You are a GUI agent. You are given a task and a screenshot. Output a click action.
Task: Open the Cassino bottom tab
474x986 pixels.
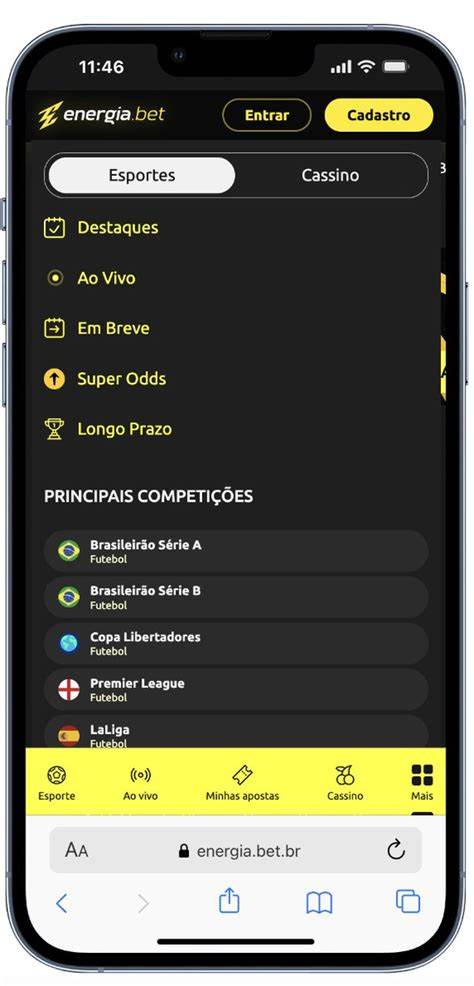[345, 783]
